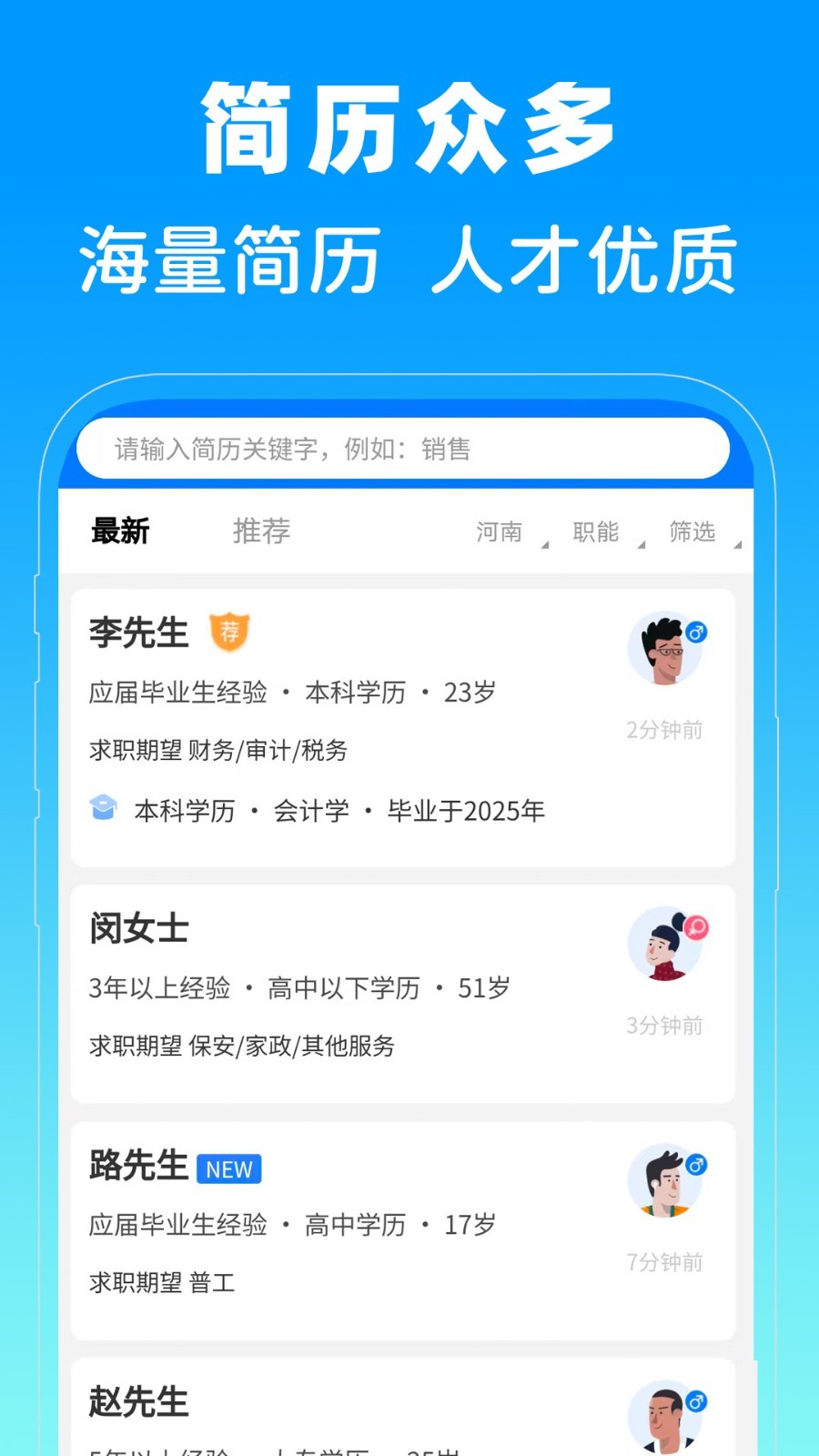
Task: Switch to the 最新 tab
Action: click(121, 531)
